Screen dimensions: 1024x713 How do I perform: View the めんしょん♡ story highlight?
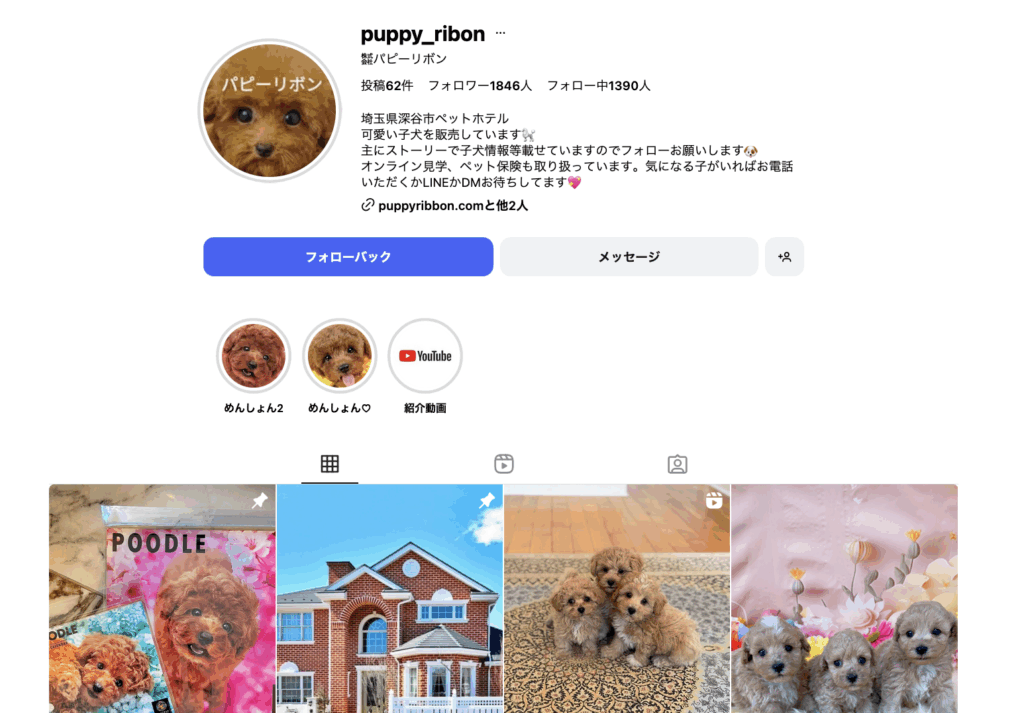[x=340, y=356]
